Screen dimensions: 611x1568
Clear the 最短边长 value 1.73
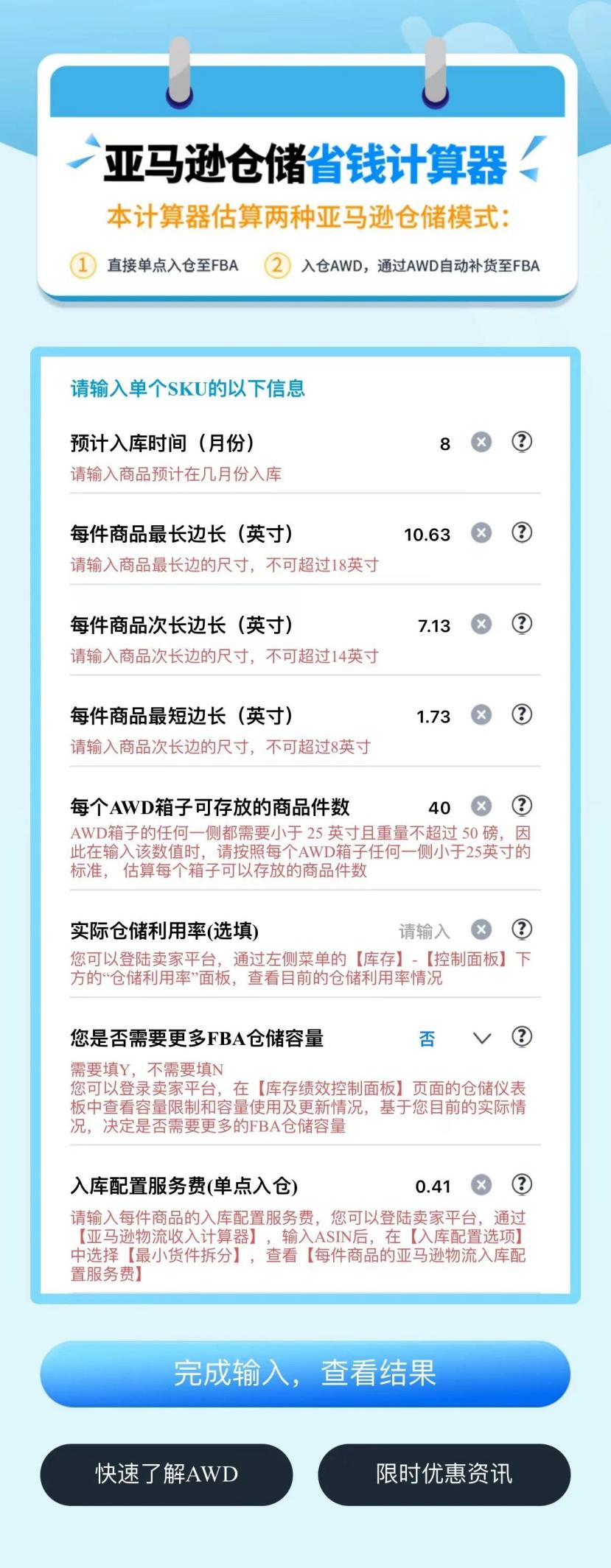(481, 714)
